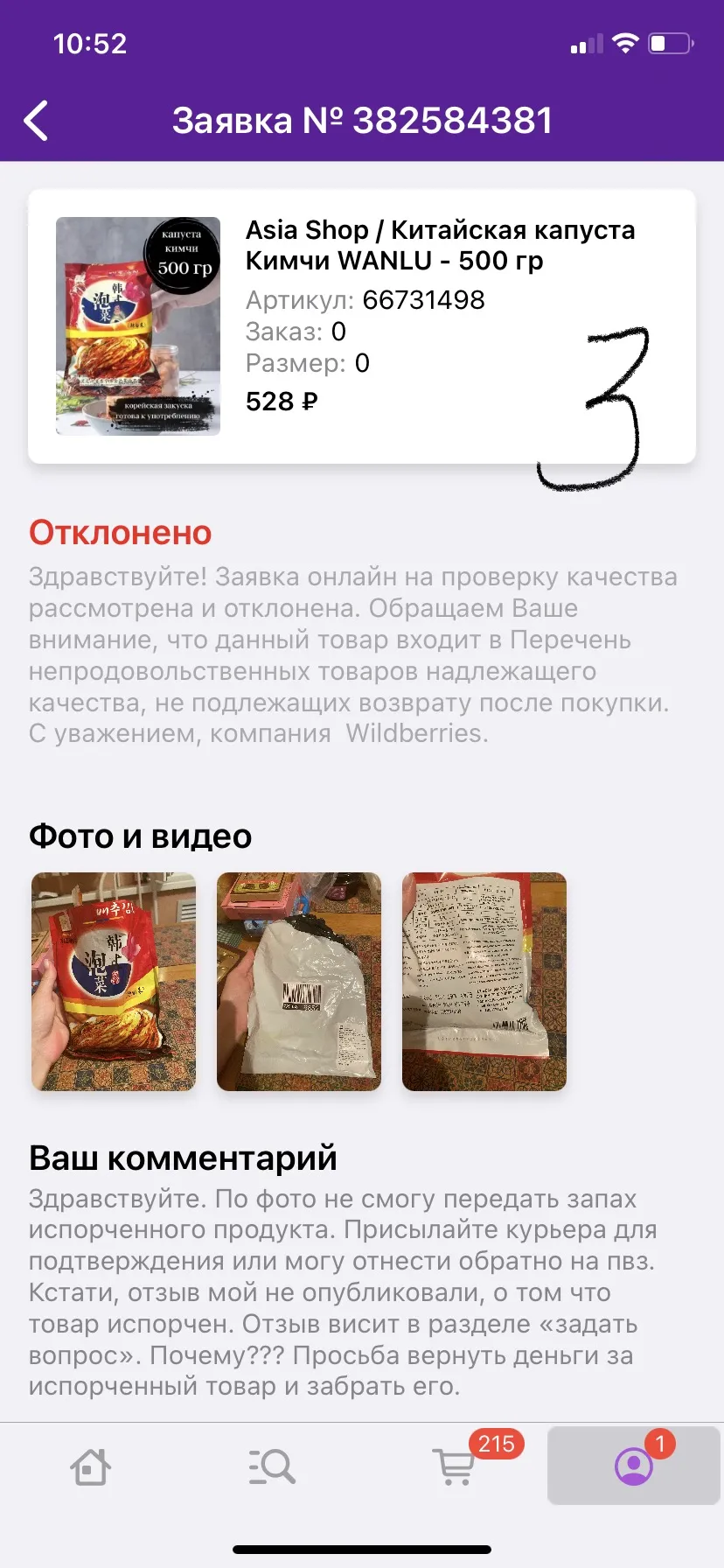Open the profile tab

click(634, 1466)
